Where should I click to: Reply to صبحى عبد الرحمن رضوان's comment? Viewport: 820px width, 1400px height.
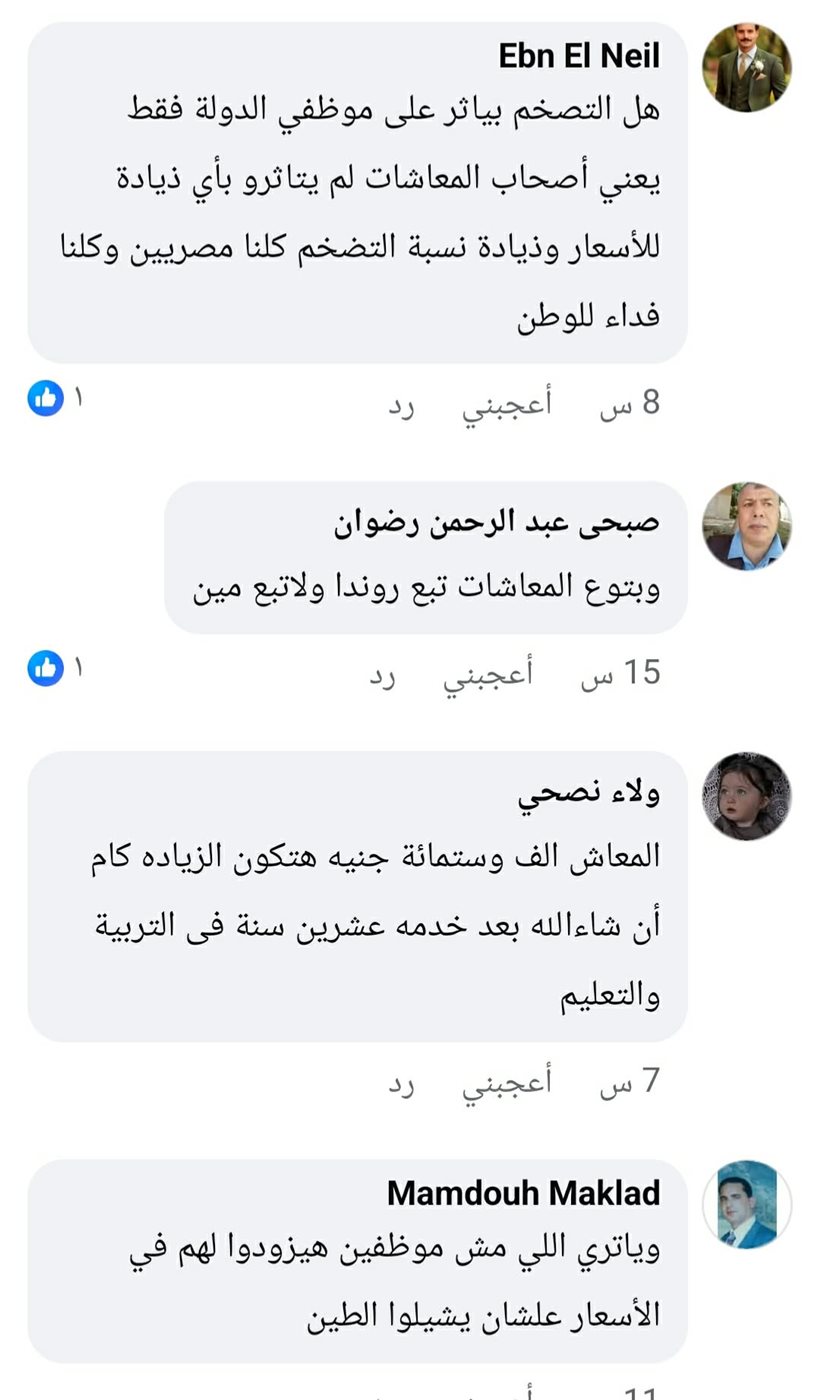[x=383, y=675]
